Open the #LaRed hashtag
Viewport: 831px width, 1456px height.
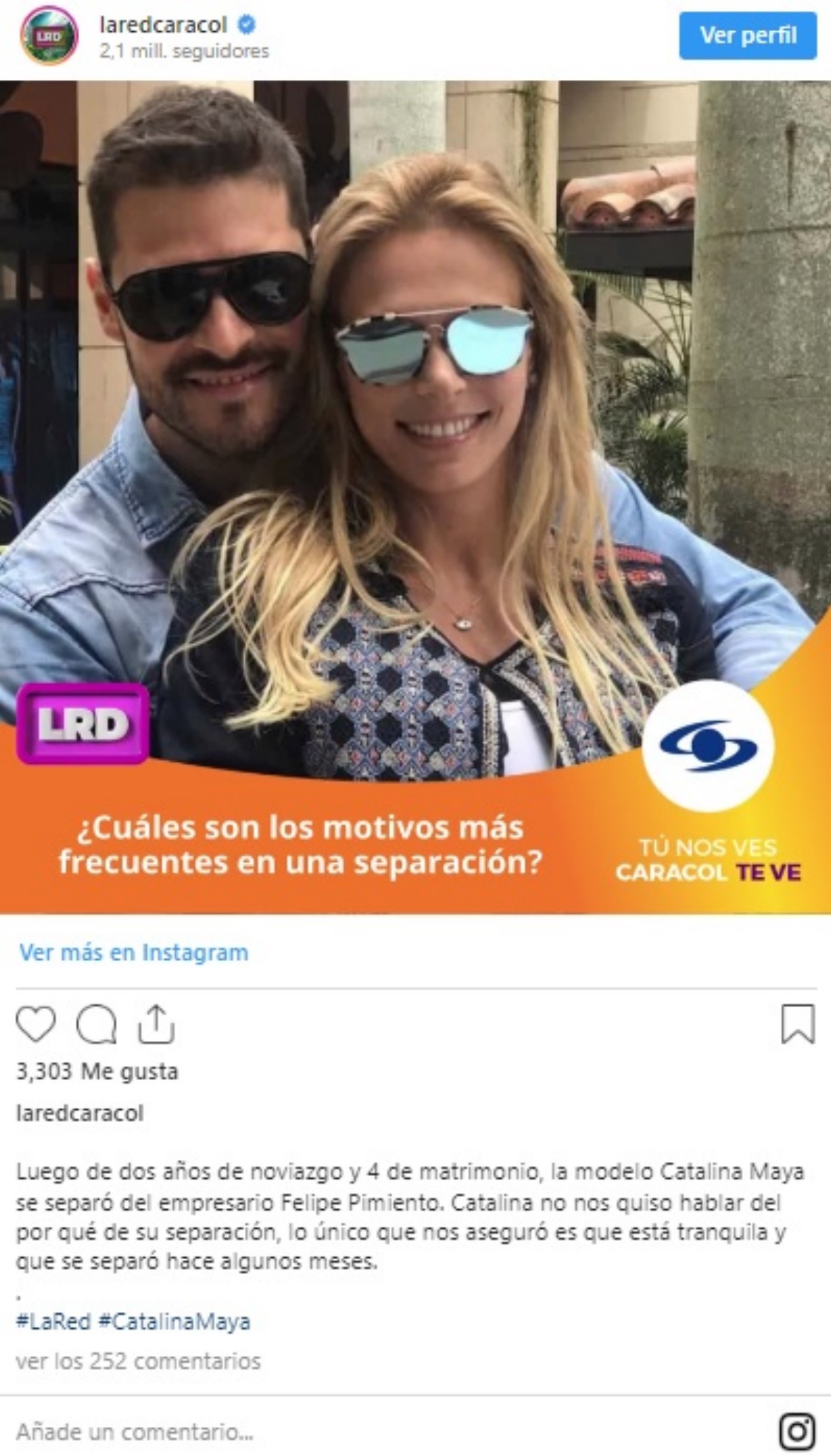click(x=53, y=1321)
